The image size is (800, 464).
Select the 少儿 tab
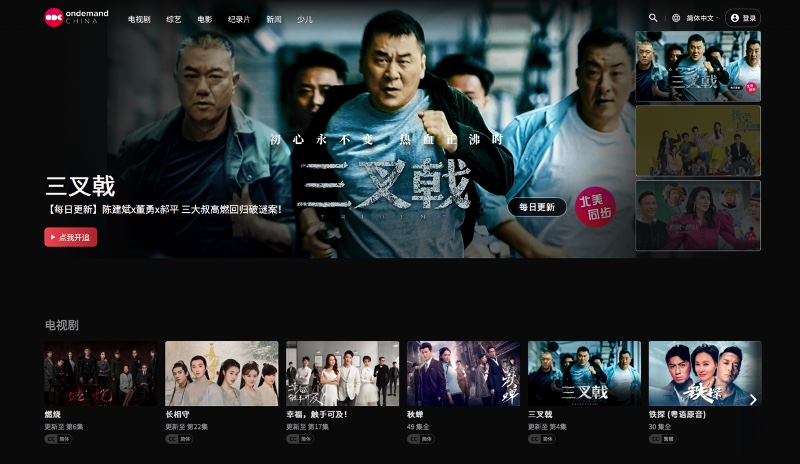point(305,19)
